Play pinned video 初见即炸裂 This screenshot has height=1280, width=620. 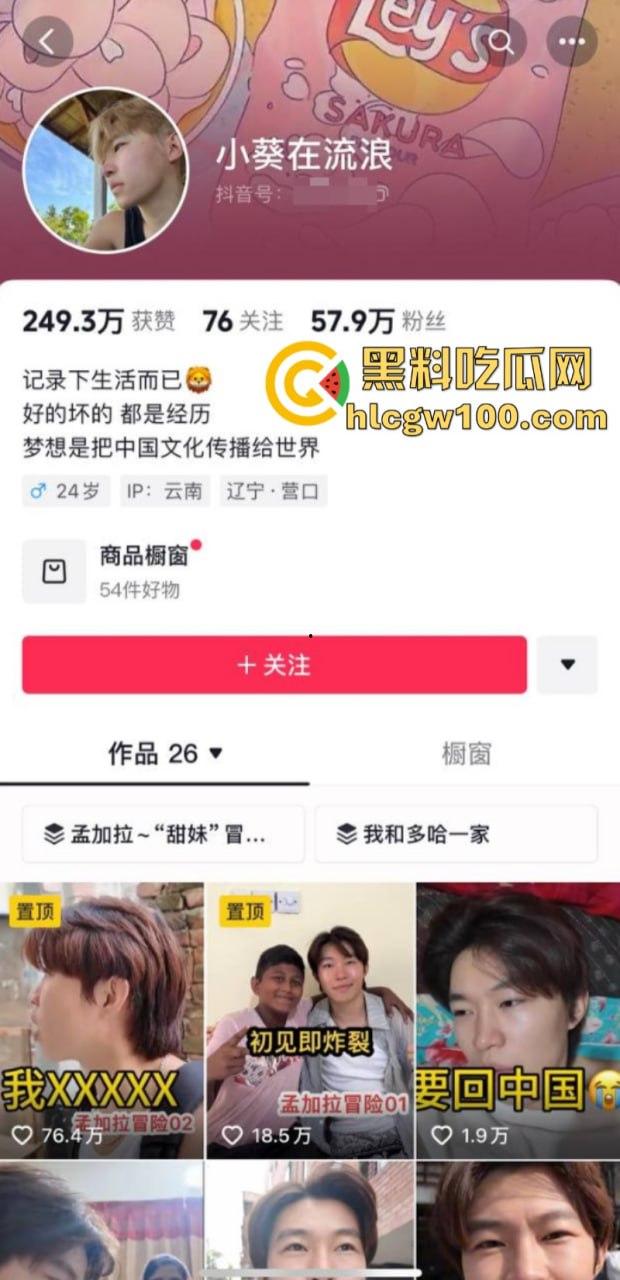pyautogui.click(x=309, y=1020)
